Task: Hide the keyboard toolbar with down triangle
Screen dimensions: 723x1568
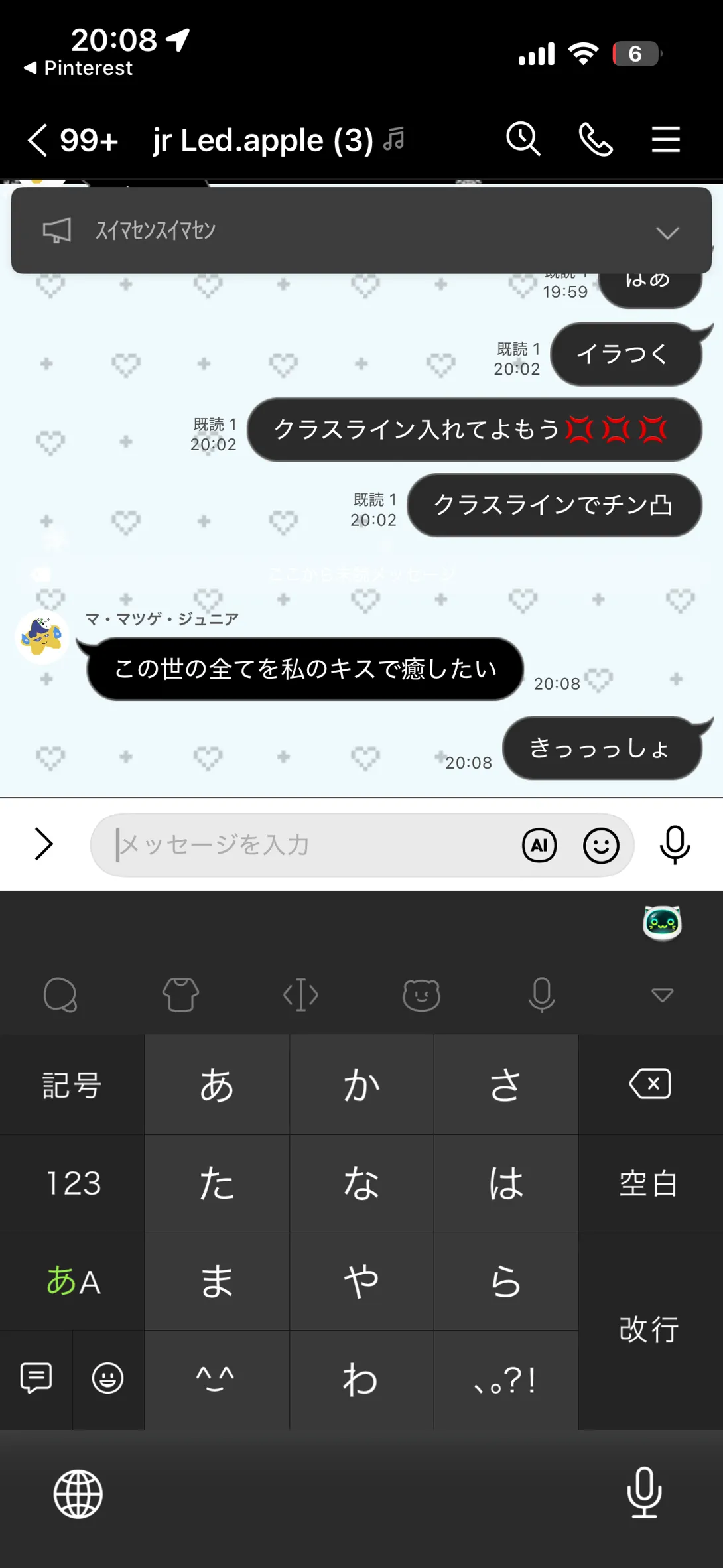Action: tap(662, 995)
